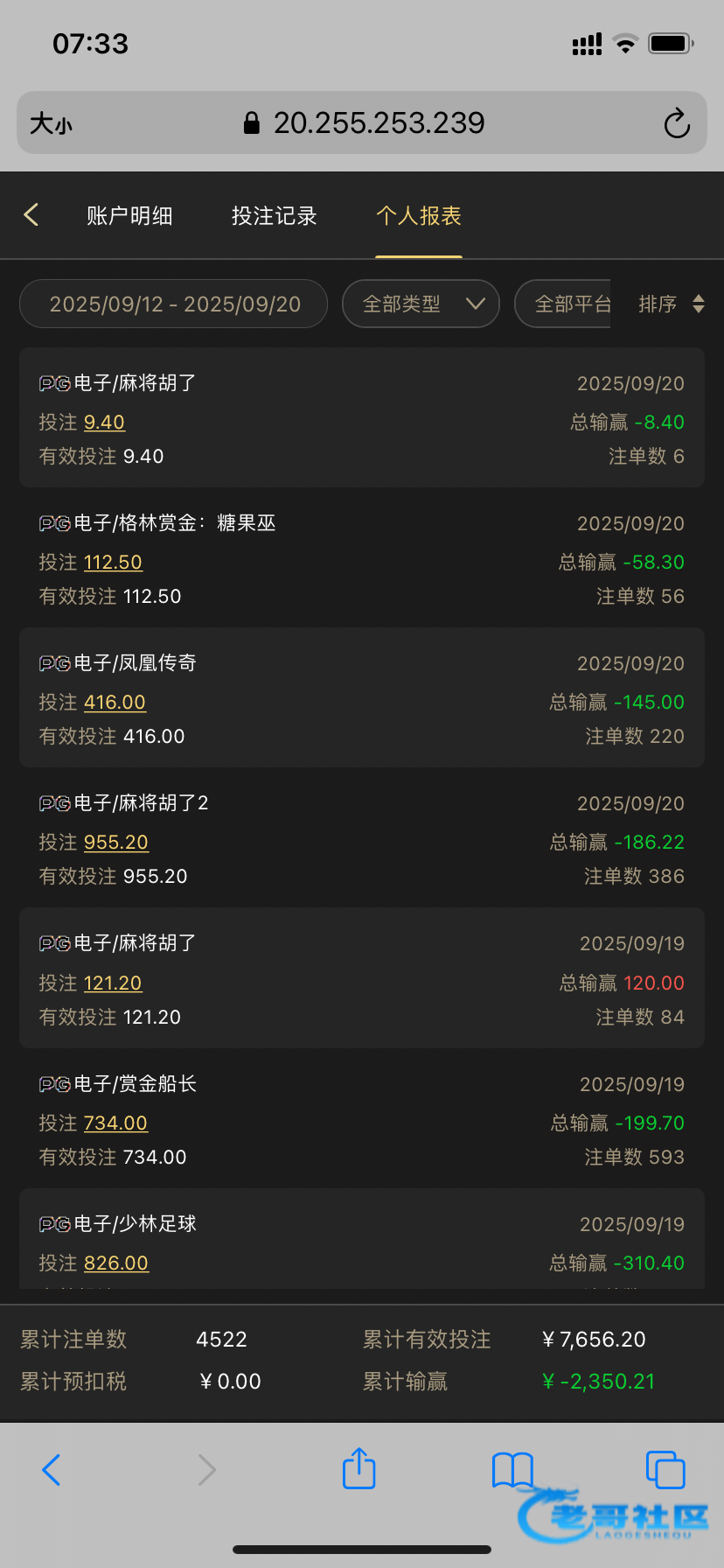This screenshot has height=1568, width=724.
Task: Go back using the header arrow
Action: click(x=31, y=215)
